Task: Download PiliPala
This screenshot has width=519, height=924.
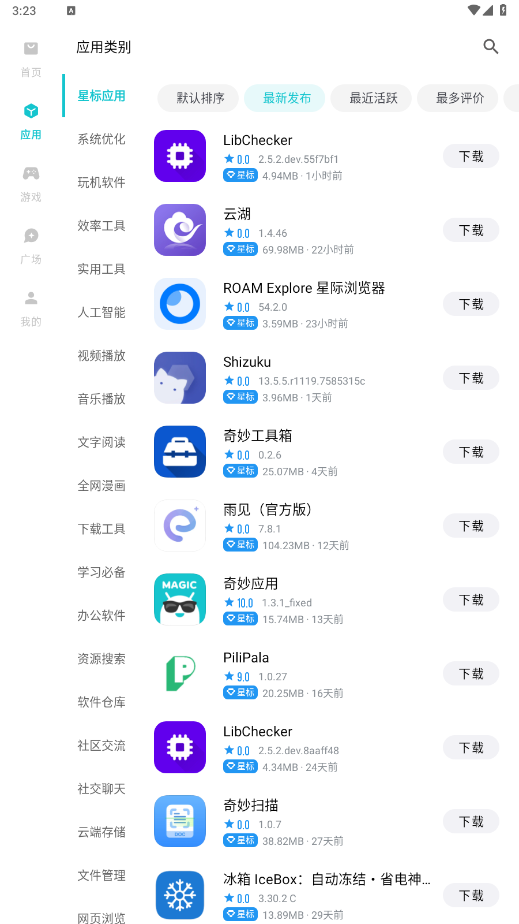Action: point(471,674)
